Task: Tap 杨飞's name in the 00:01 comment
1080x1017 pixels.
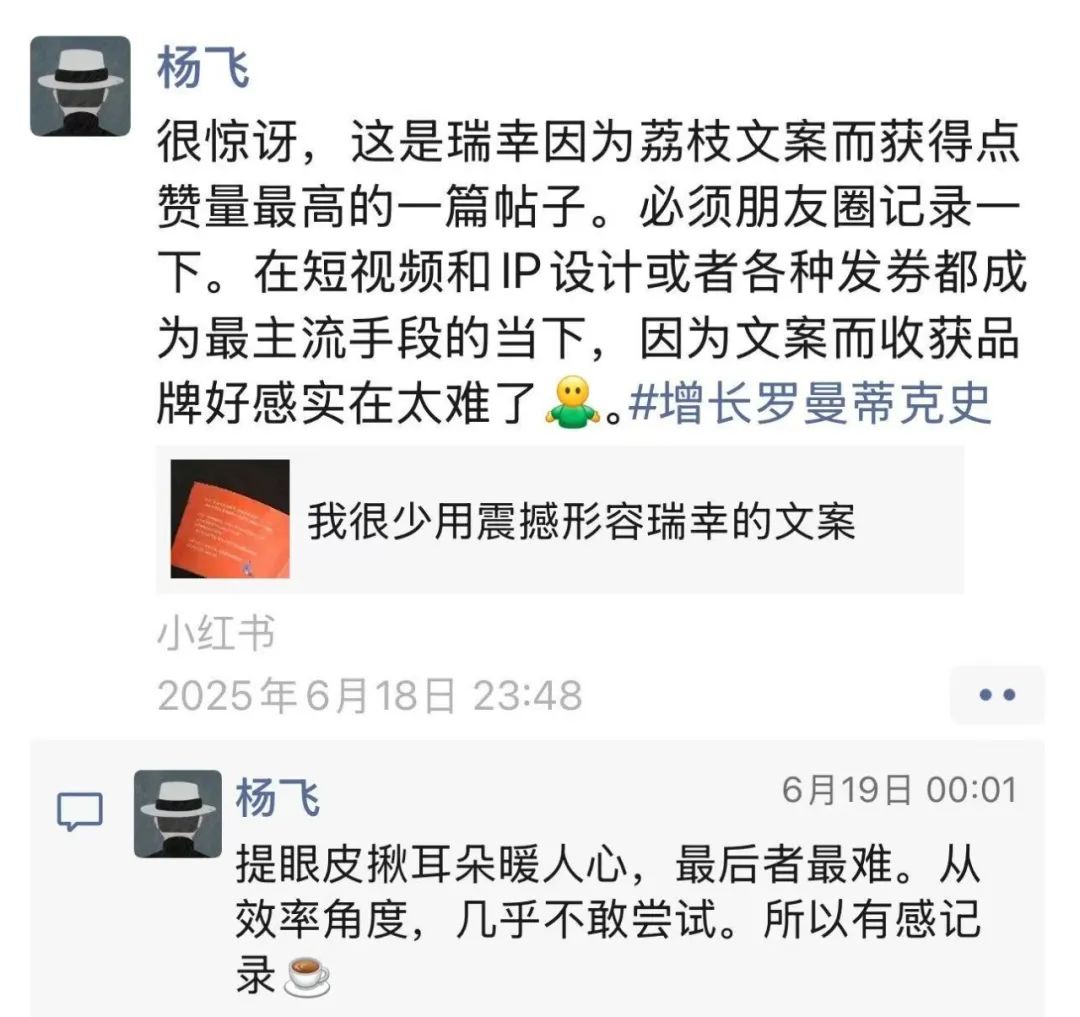Action: tap(278, 798)
